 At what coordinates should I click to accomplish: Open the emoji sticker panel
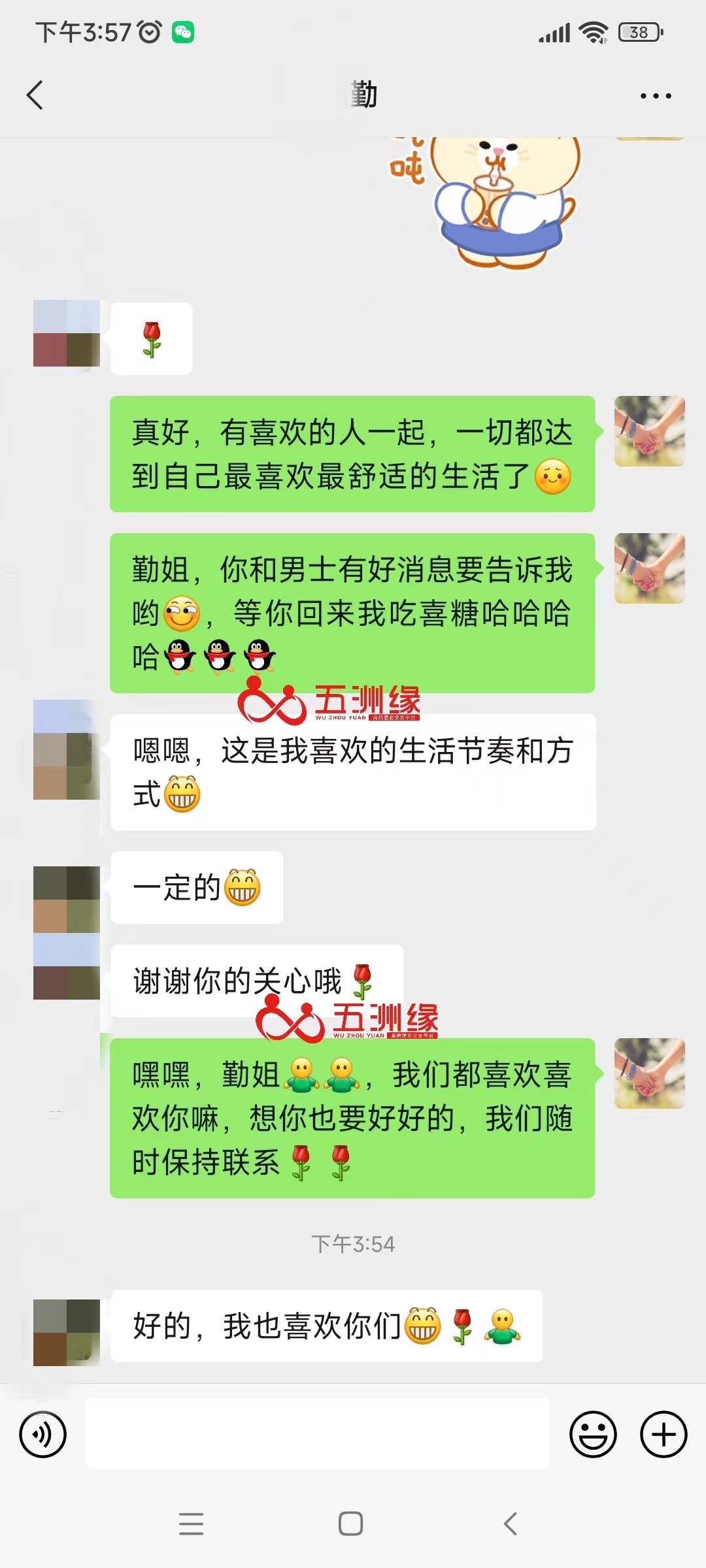593,1435
